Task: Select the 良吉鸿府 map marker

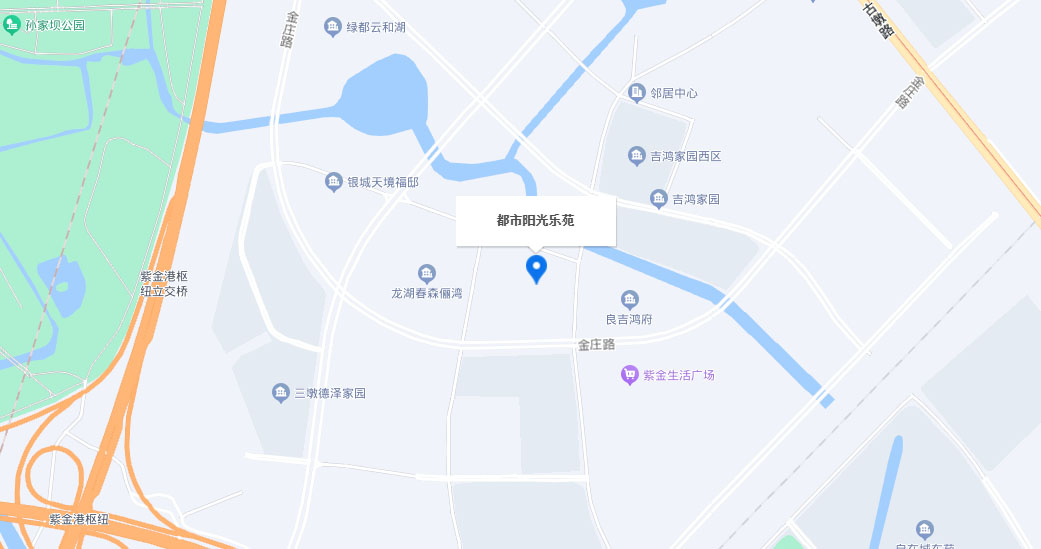Action: coord(629,300)
